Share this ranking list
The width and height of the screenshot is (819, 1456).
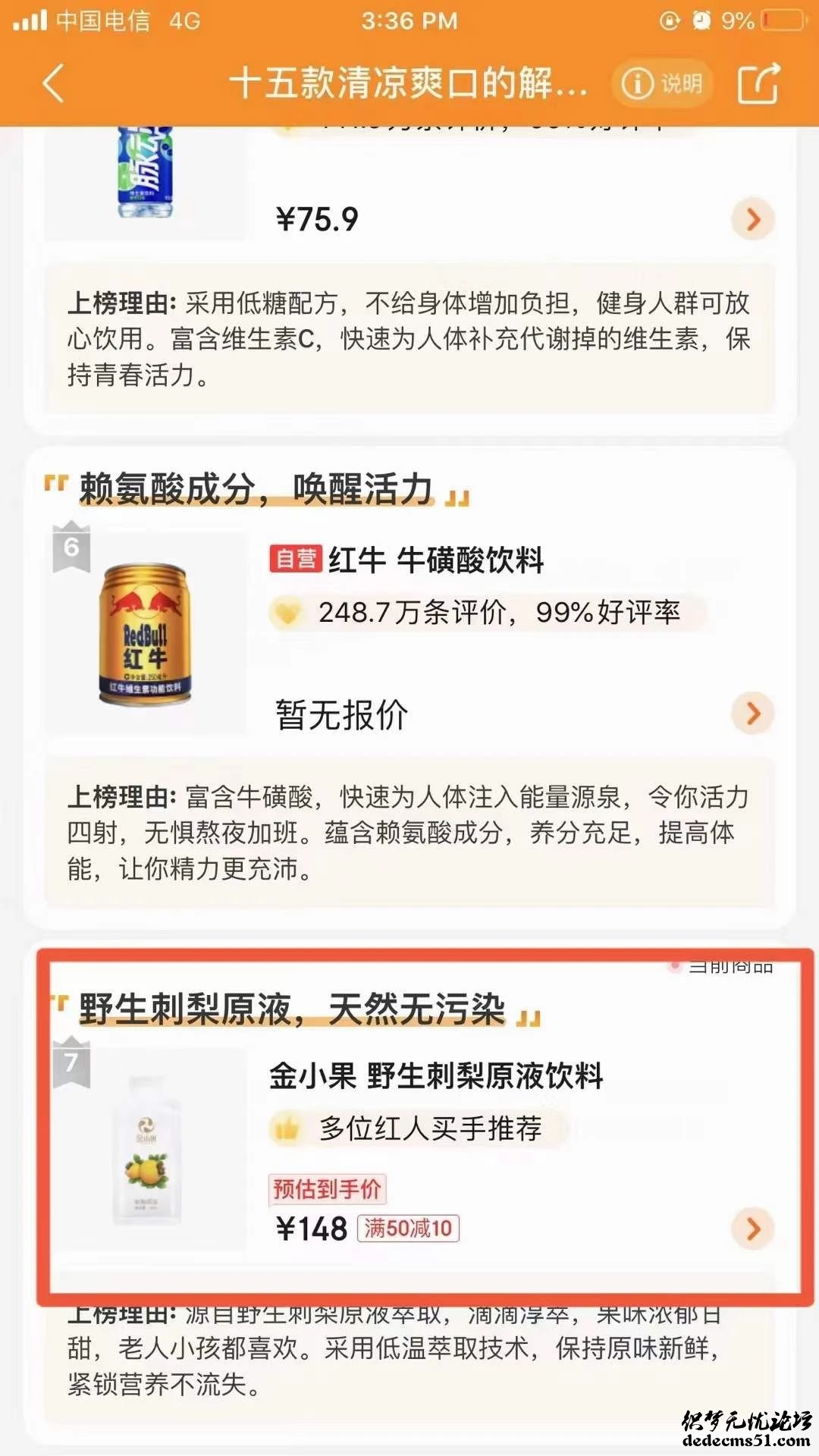point(758,83)
